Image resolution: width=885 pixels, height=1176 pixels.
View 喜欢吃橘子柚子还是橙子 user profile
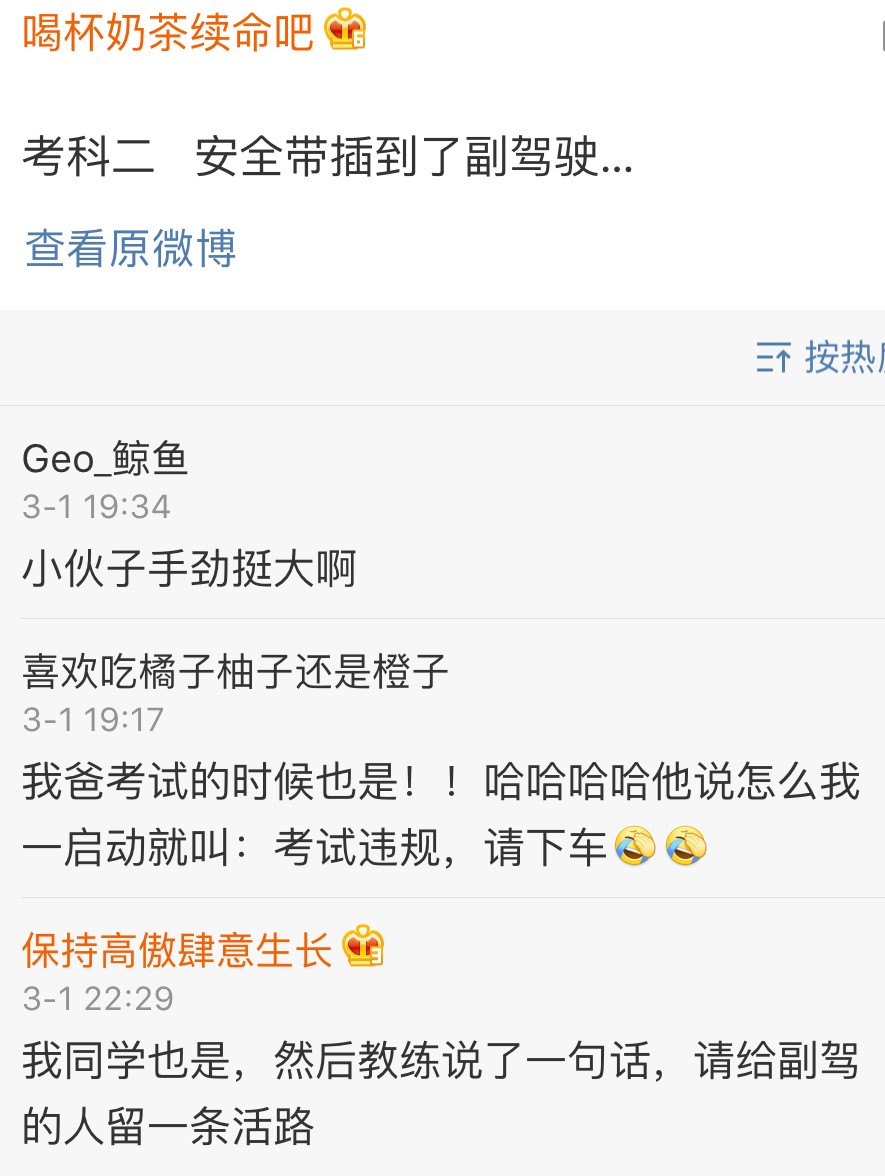click(x=235, y=672)
